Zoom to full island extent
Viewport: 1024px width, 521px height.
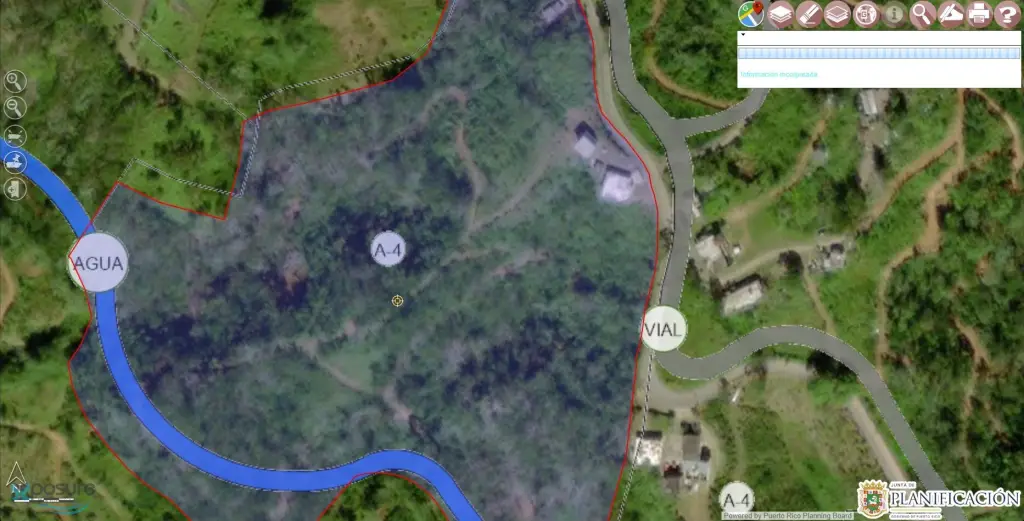point(15,135)
